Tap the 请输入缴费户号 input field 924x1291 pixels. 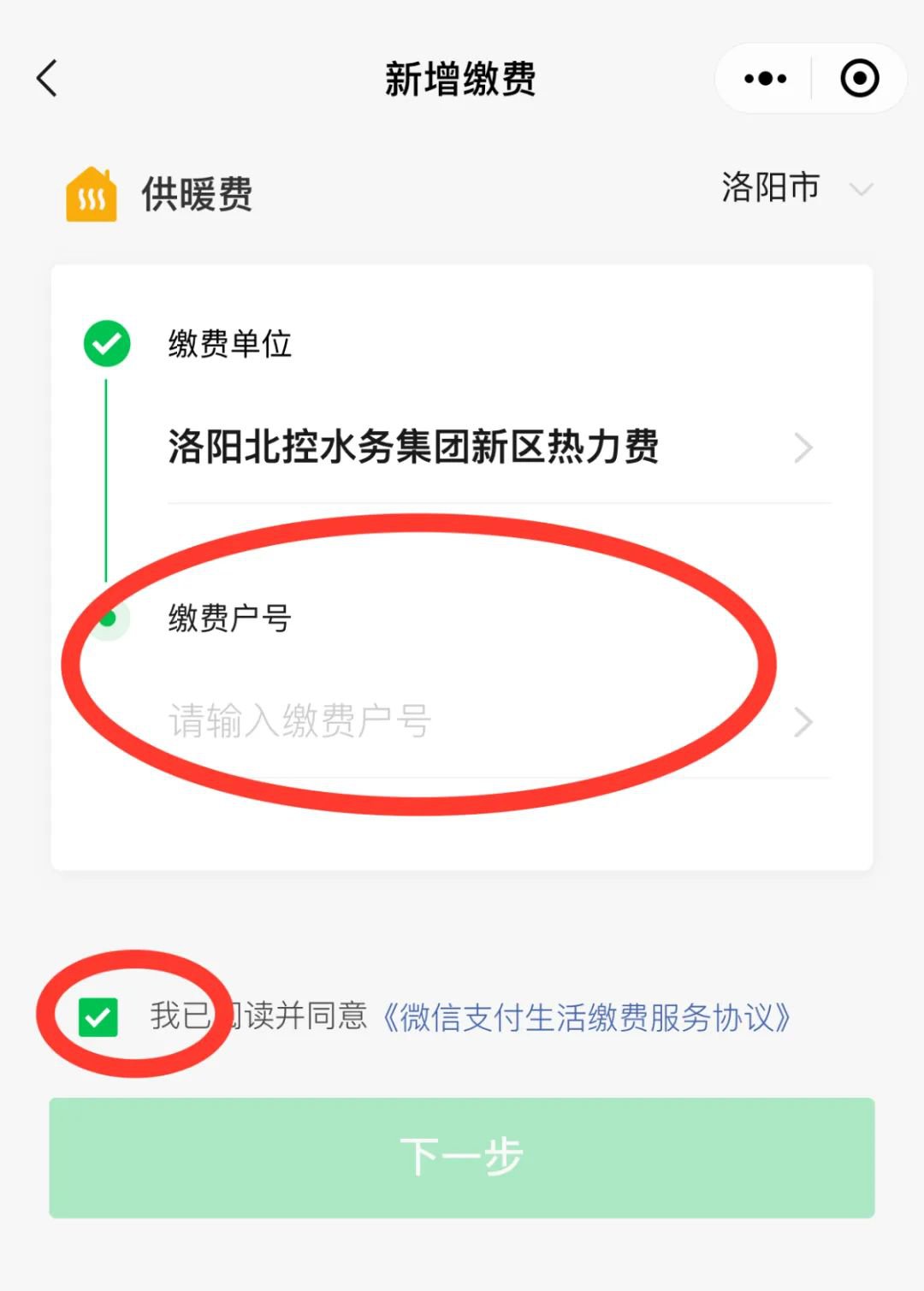pyautogui.click(x=479, y=721)
